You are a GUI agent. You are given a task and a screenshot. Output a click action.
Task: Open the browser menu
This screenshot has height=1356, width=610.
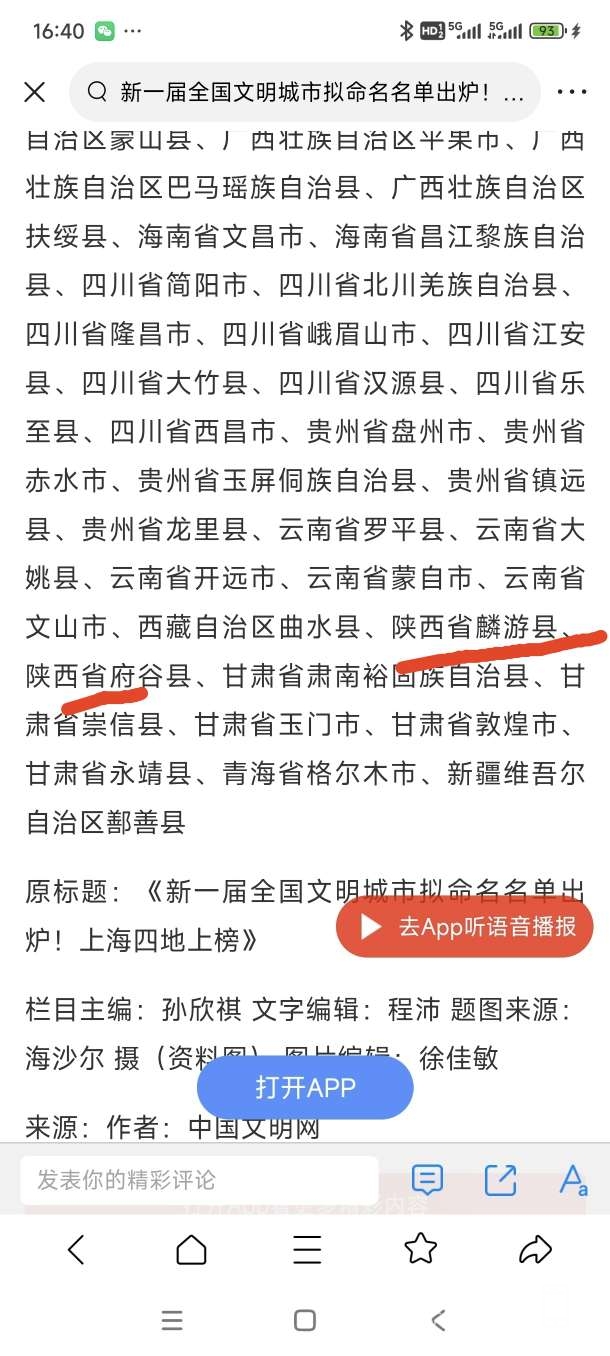(306, 1249)
